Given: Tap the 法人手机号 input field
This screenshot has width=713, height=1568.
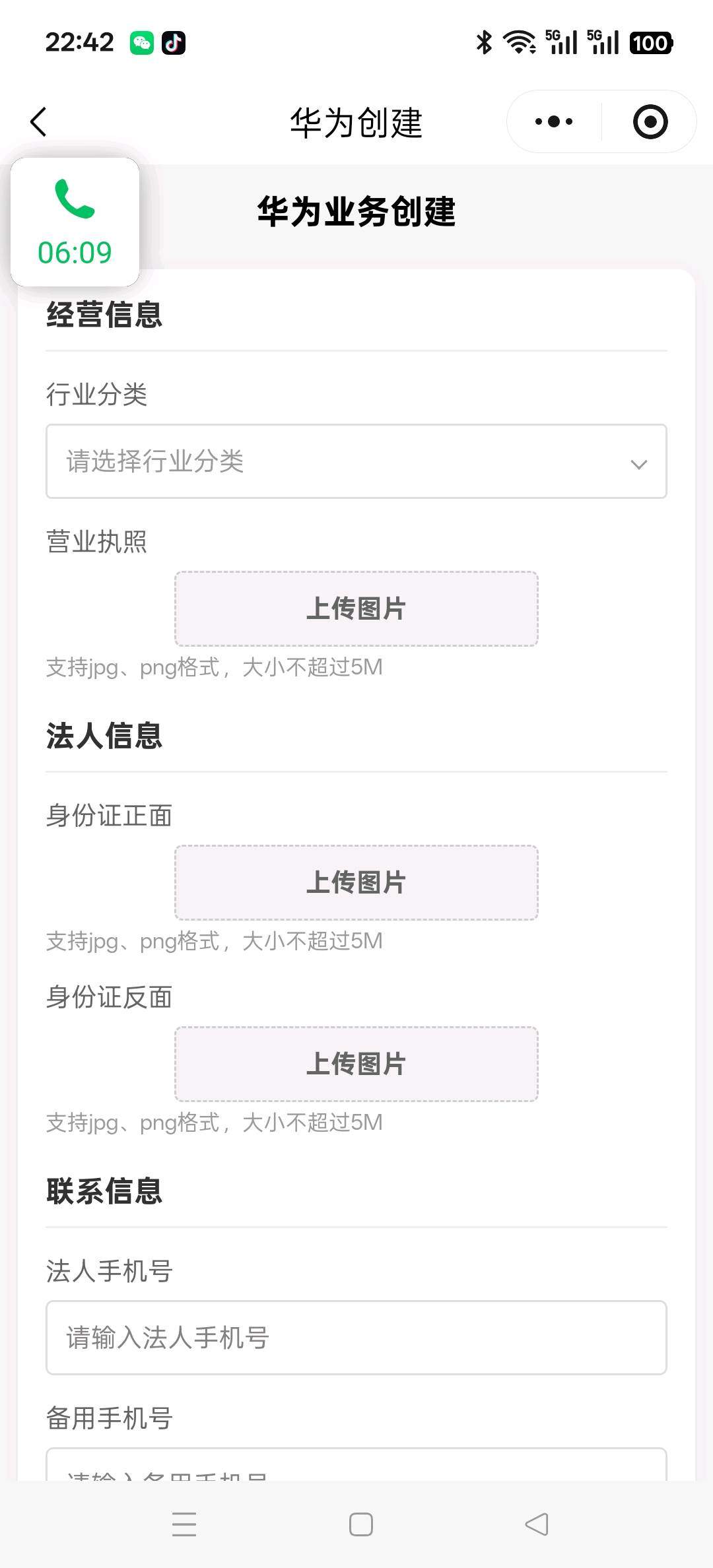Looking at the screenshot, I should [x=356, y=1338].
